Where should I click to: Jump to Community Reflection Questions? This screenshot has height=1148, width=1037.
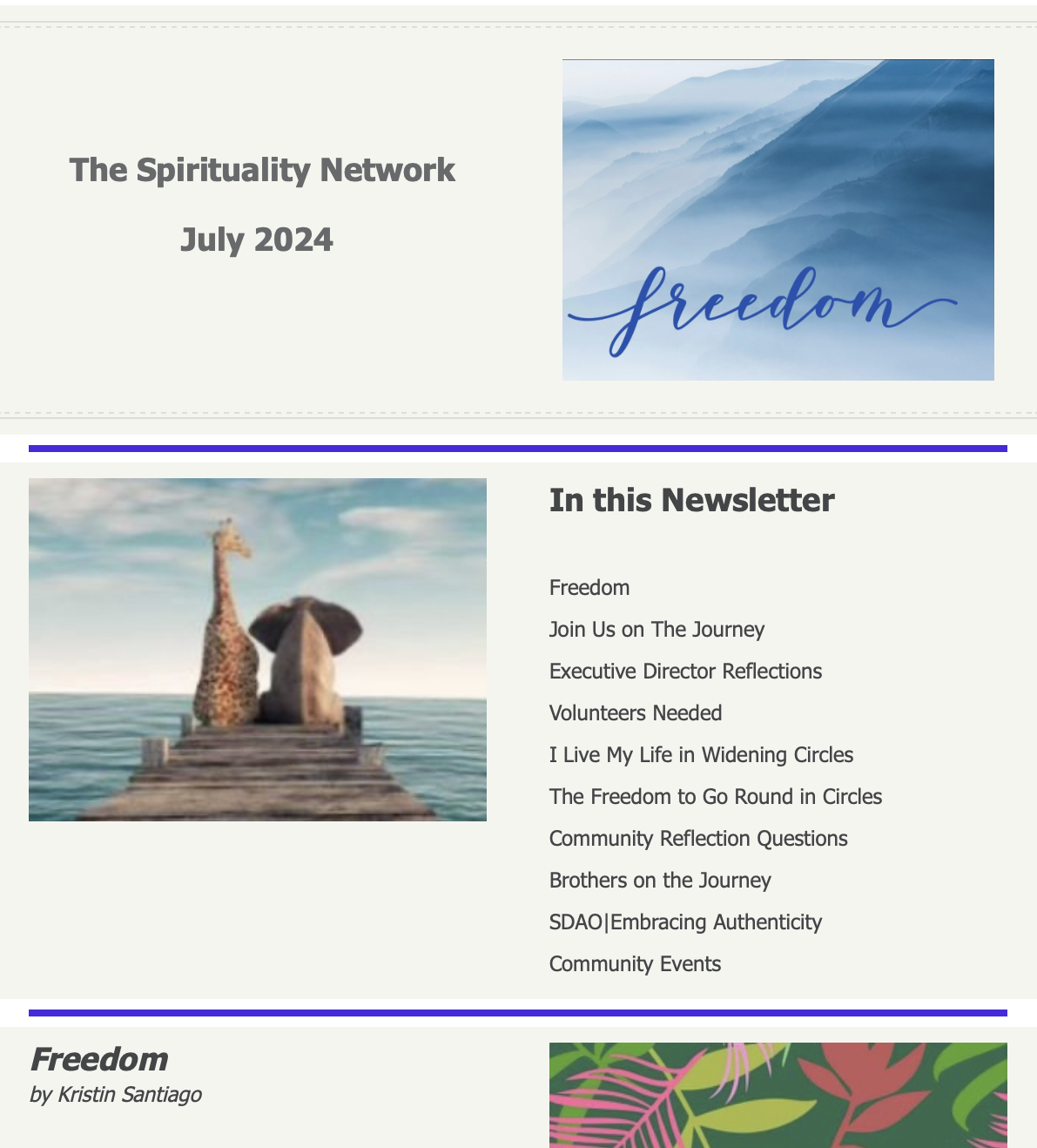coord(698,839)
